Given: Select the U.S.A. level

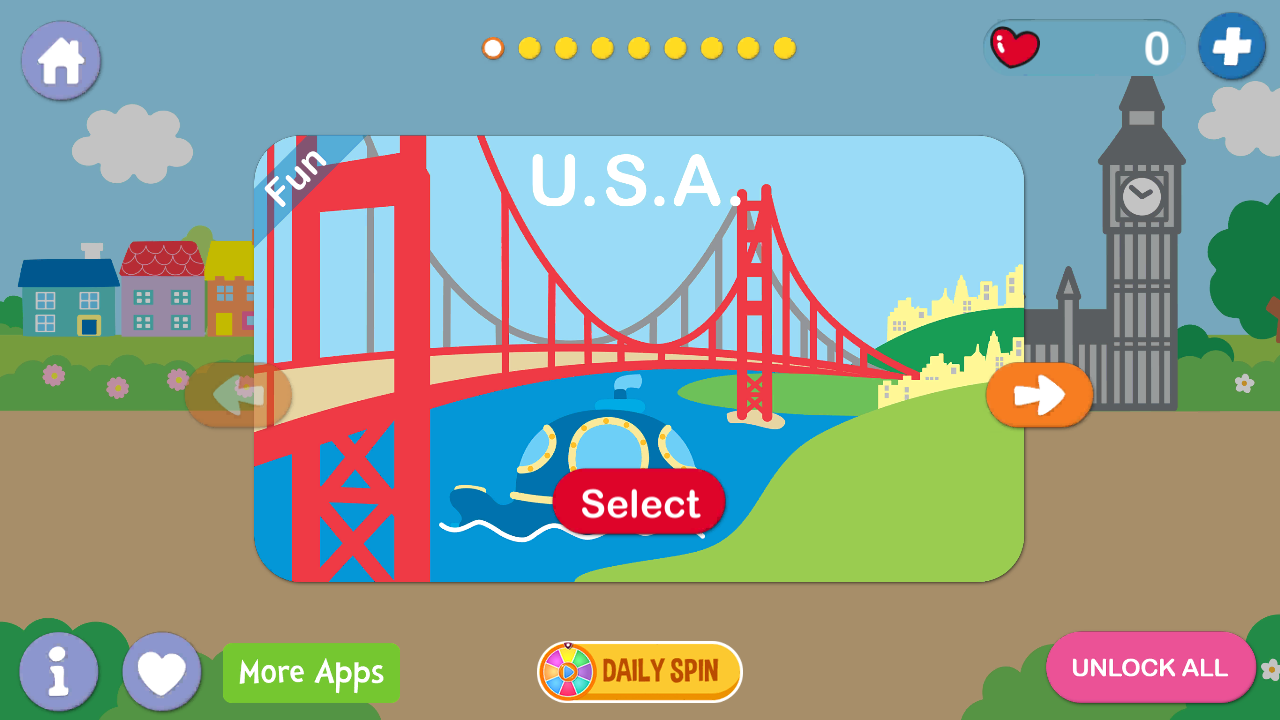Looking at the screenshot, I should click(x=639, y=502).
